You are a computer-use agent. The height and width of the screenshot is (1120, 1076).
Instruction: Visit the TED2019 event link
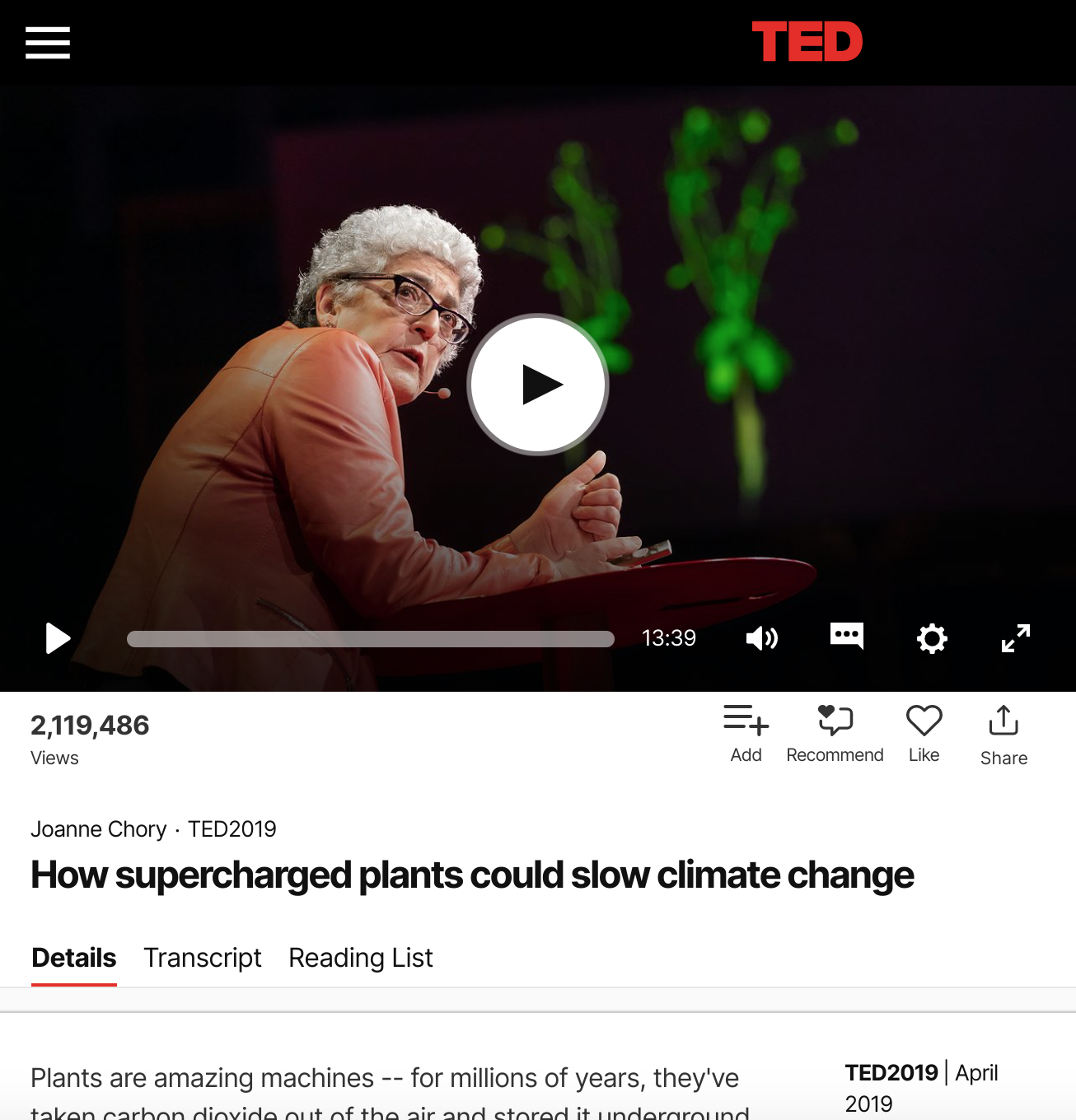click(233, 829)
